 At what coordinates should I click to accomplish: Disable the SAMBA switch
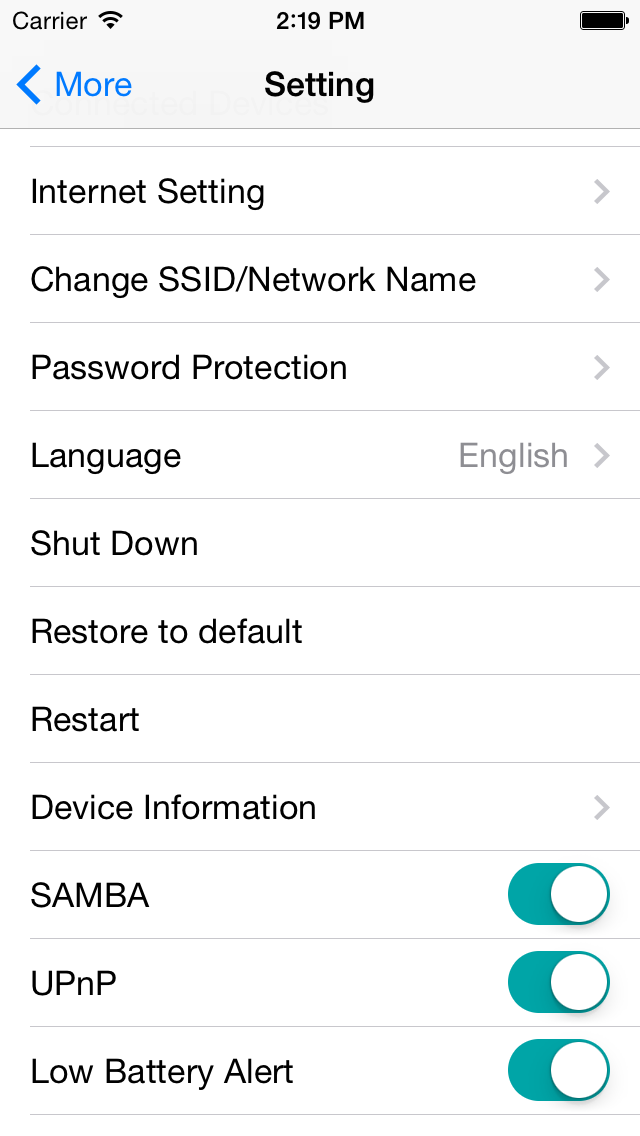point(559,894)
